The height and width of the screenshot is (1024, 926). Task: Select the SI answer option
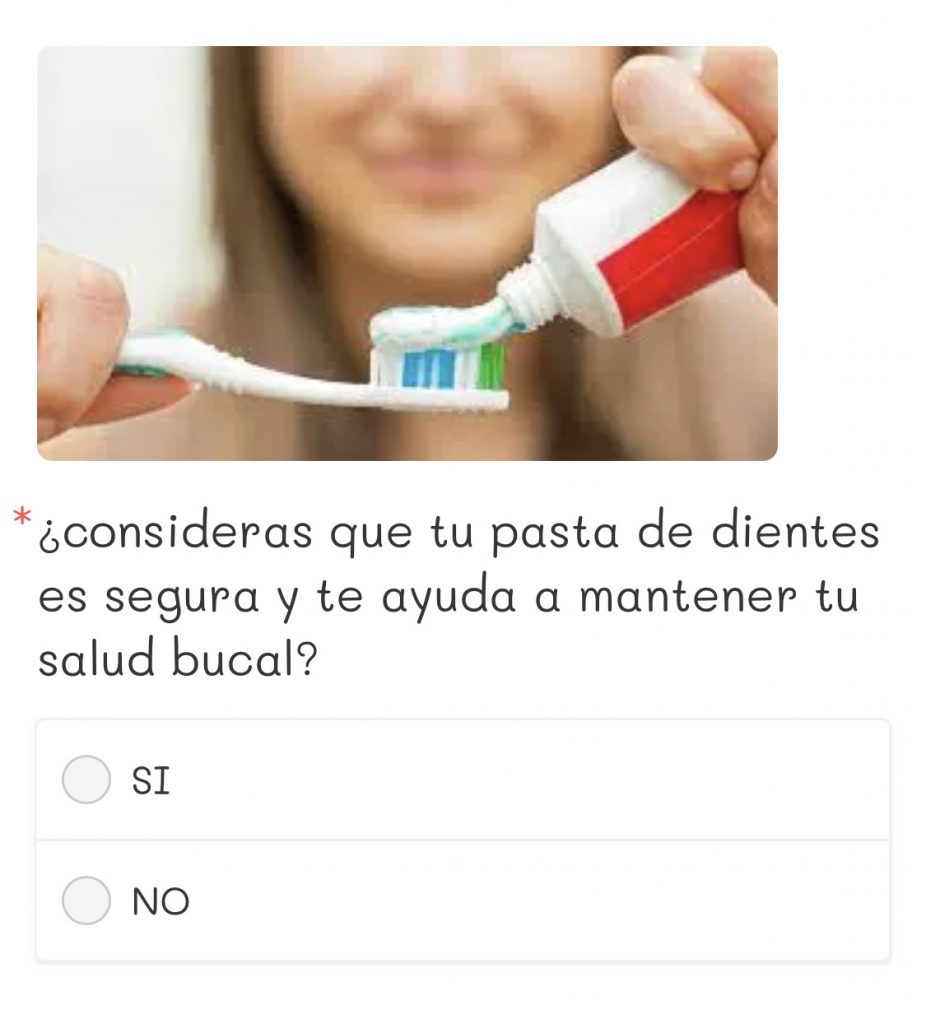point(86,780)
